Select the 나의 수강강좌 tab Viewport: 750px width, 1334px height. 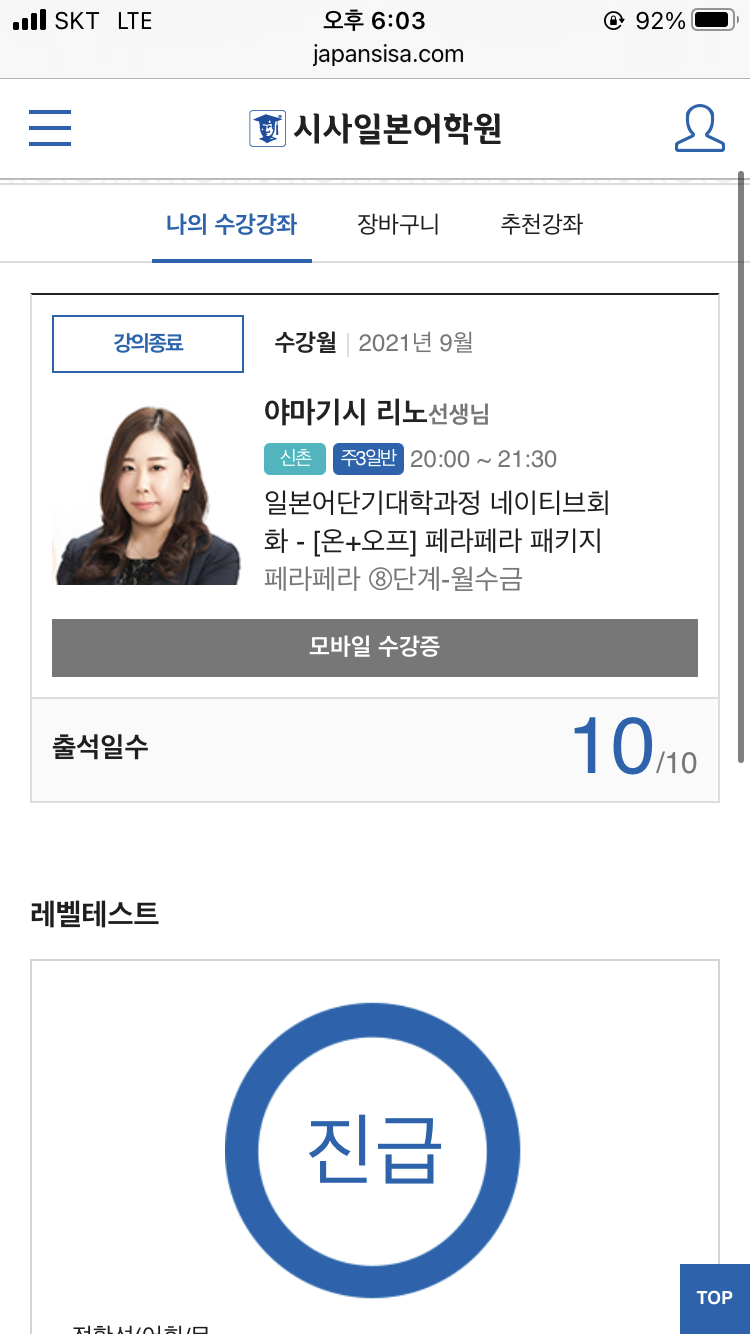231,224
